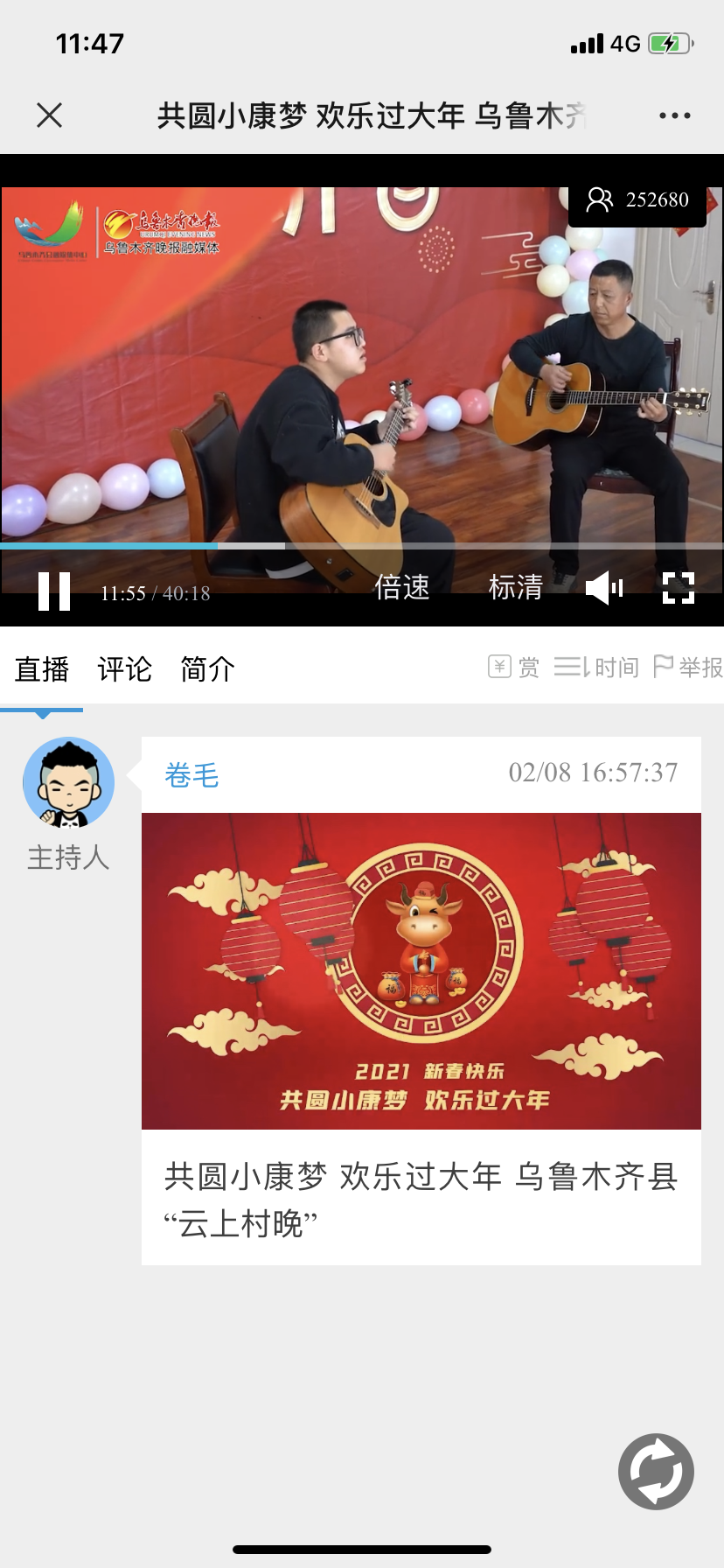Seek on the video progress bar
724x1568 pixels.
(x=362, y=545)
